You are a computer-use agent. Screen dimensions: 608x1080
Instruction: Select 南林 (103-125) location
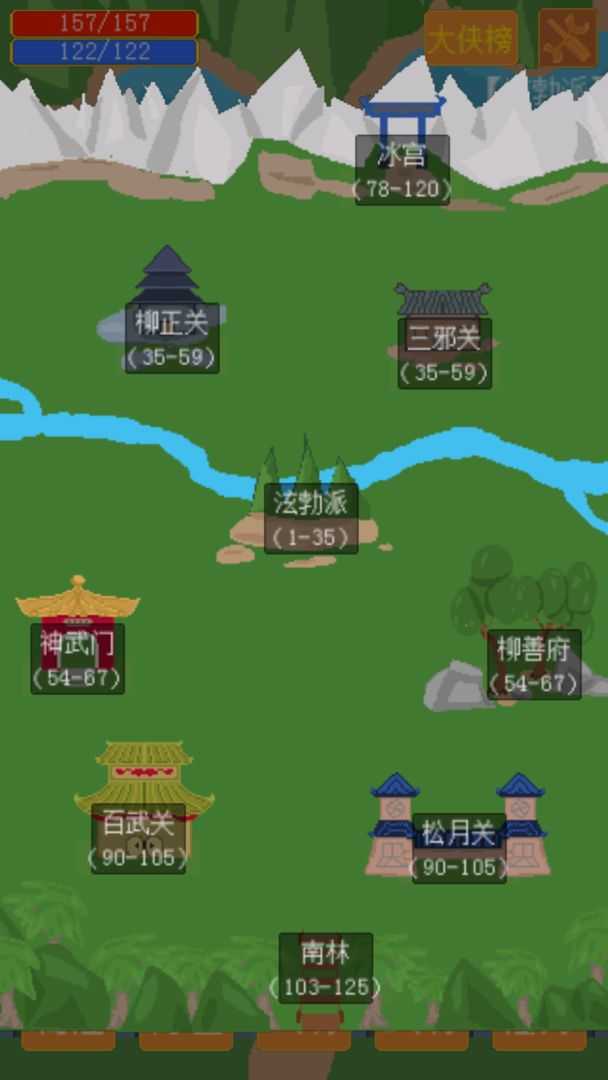[325, 967]
